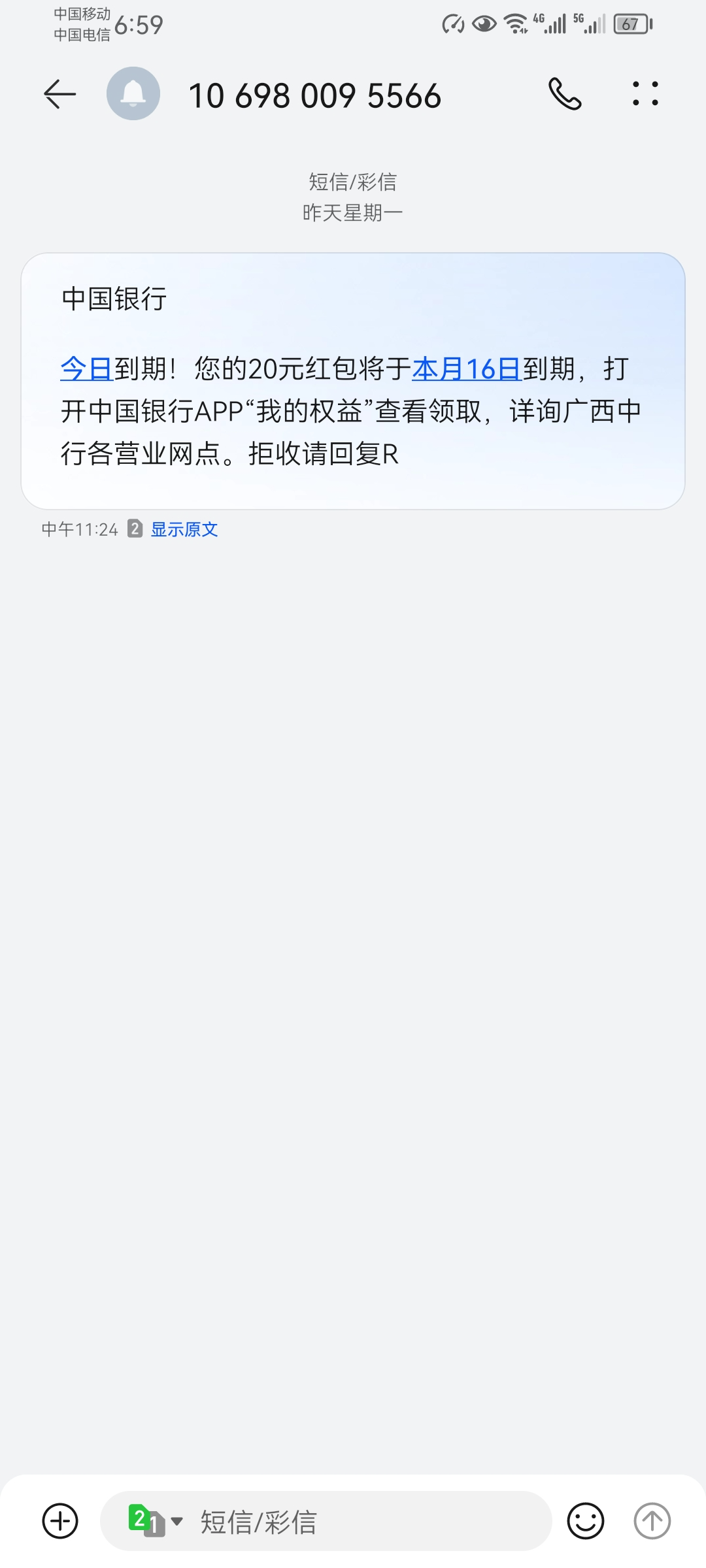This screenshot has height=1568, width=706.
Task: Call the number 10 698 009 5566
Action: click(x=565, y=94)
